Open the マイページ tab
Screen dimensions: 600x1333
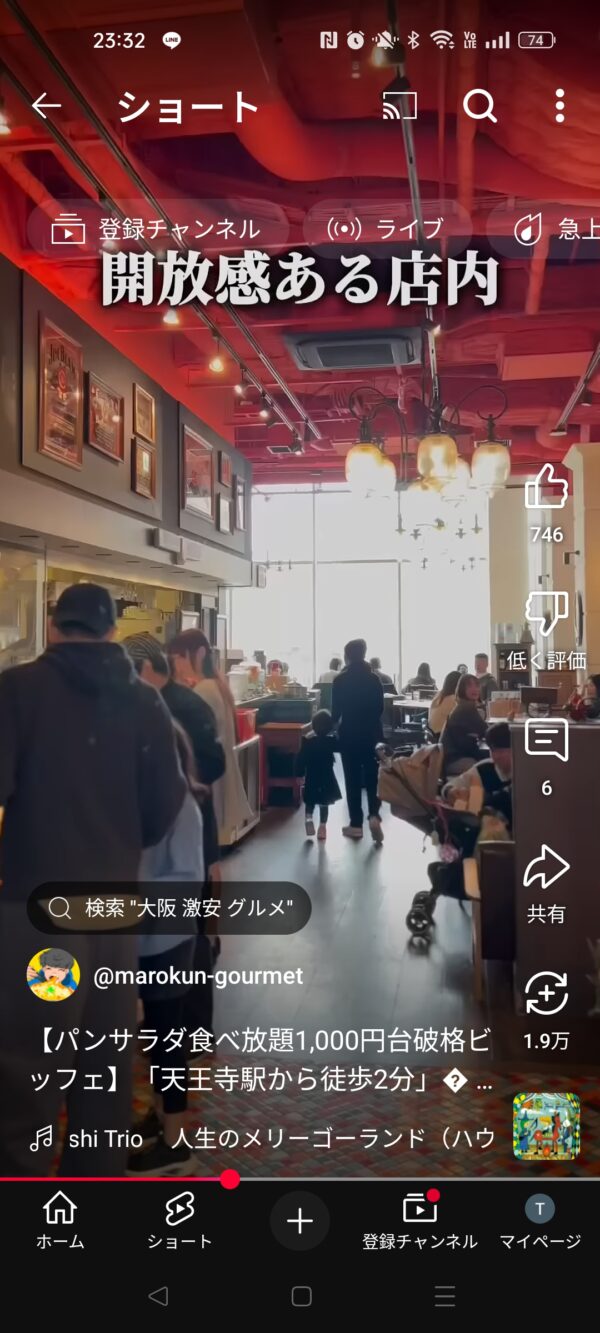pos(540,1221)
